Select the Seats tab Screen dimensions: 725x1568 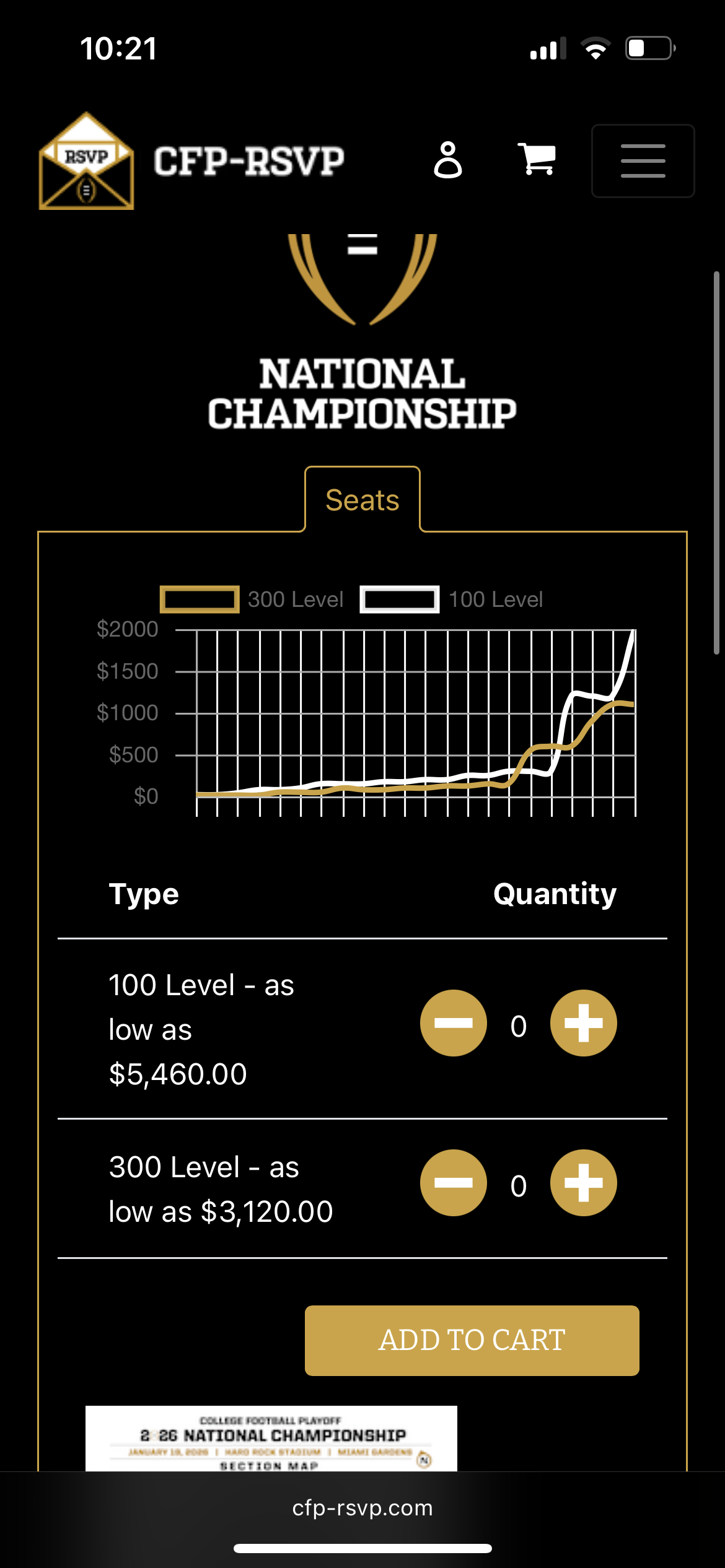click(x=362, y=500)
